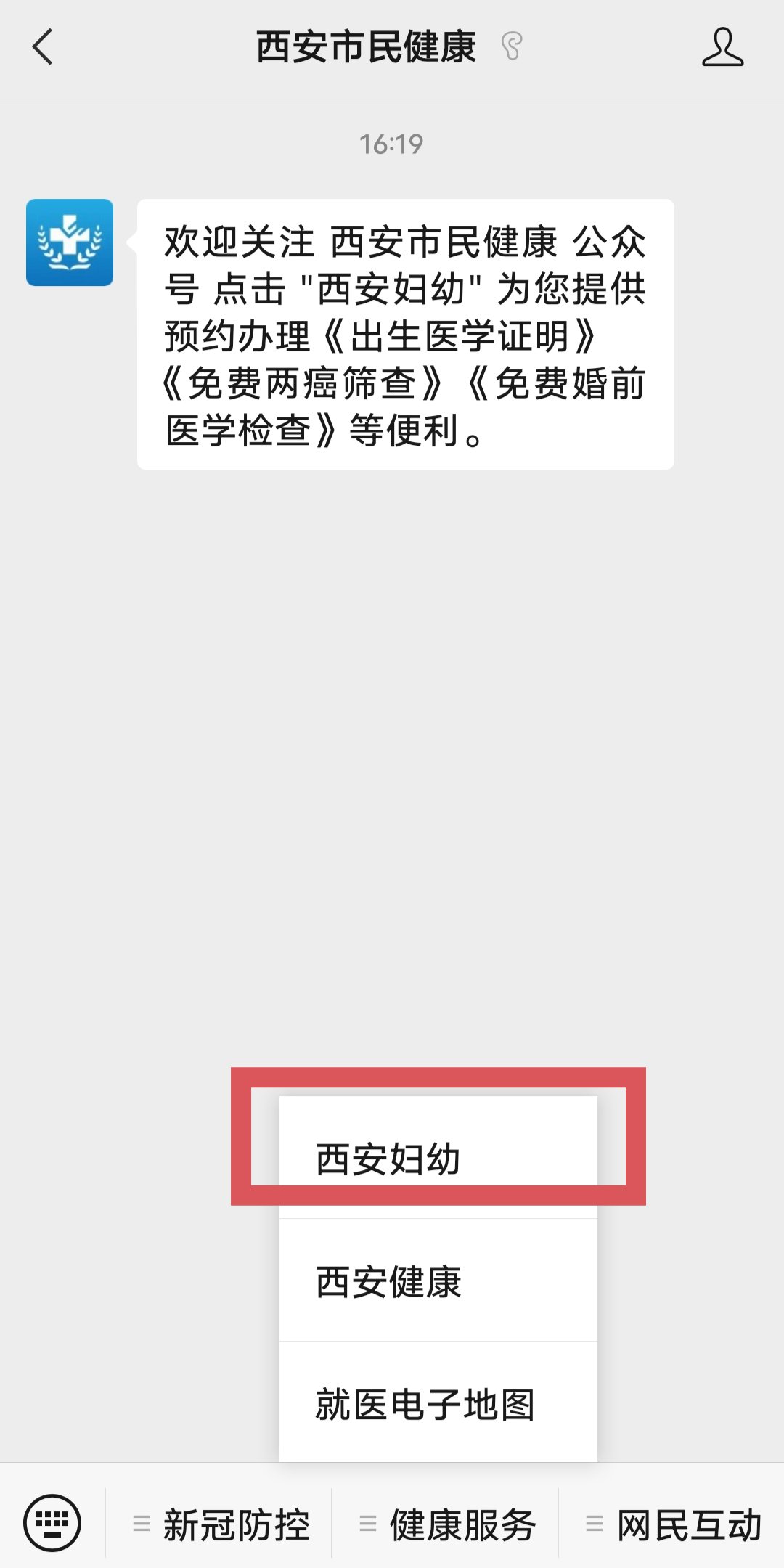Image resolution: width=784 pixels, height=1568 pixels.
Task: Tap the 健康服务 bottom menu
Action: tap(446, 1524)
